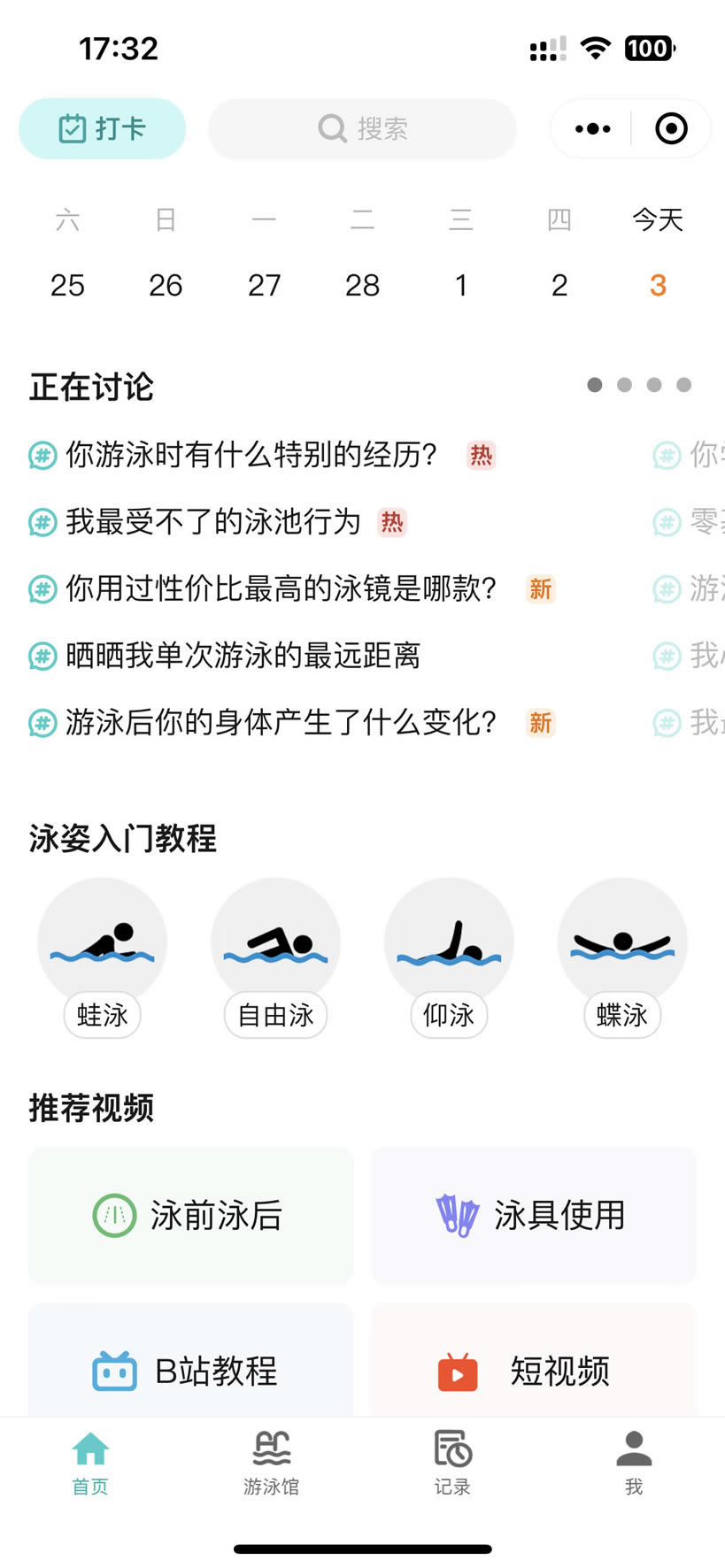Open topic 我最受不了的泳池行为
The width and height of the screenshot is (725, 1568).
pos(213,522)
